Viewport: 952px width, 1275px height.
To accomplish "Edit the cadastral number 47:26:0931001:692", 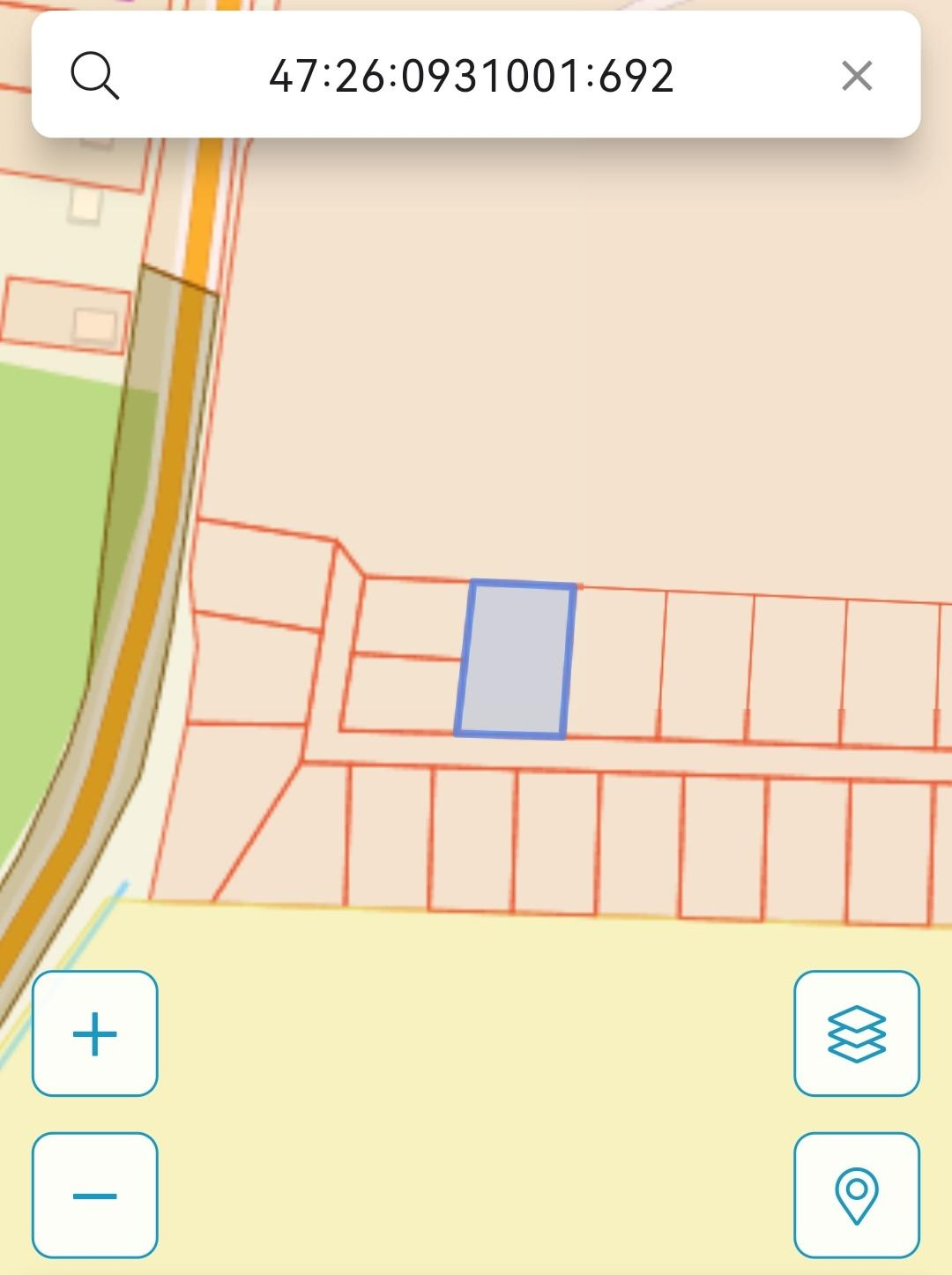I will coord(472,76).
